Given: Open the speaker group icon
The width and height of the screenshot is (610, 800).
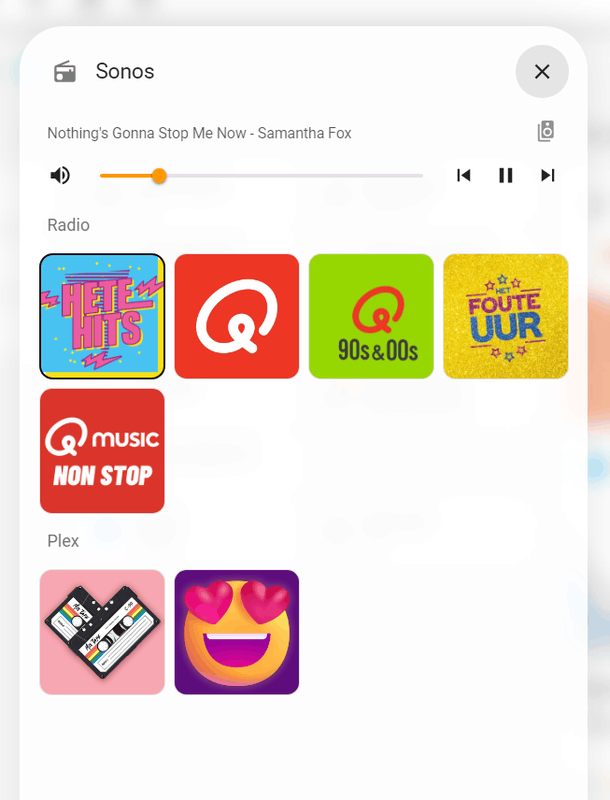Looking at the screenshot, I should 545,131.
